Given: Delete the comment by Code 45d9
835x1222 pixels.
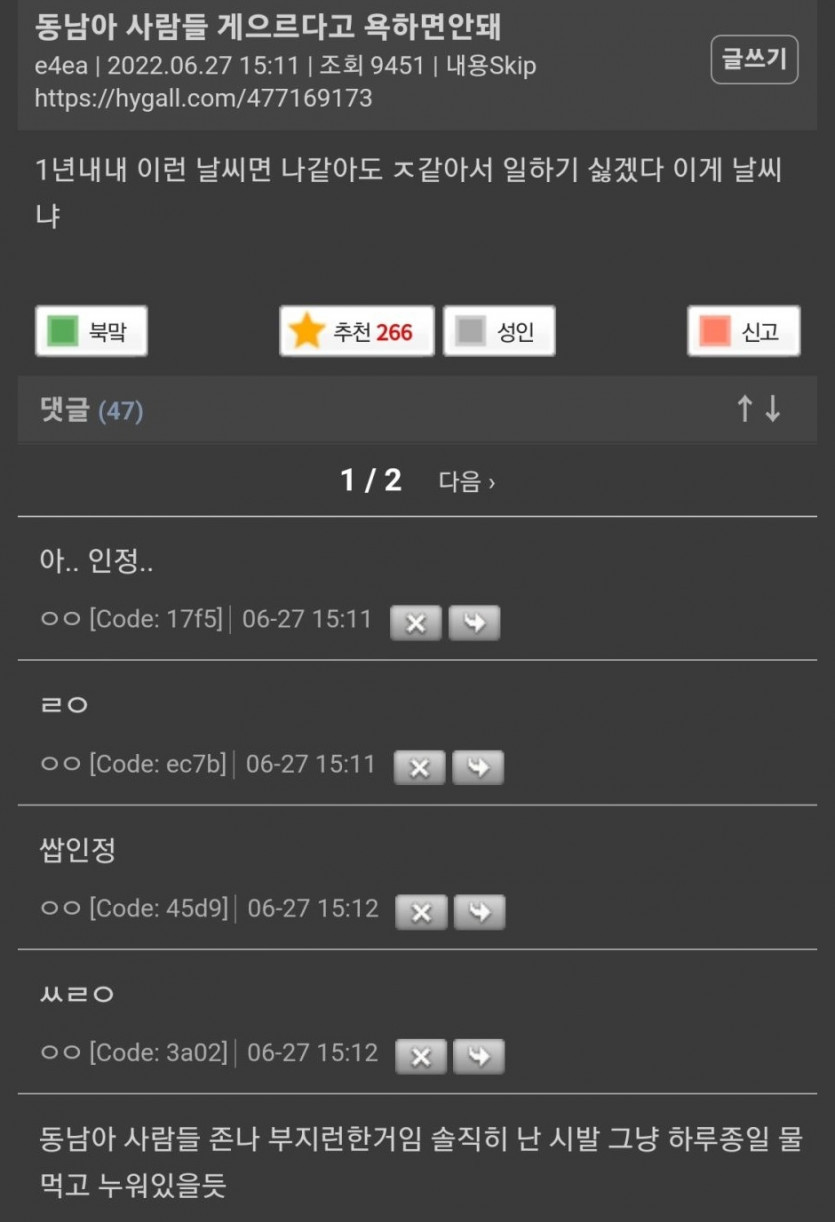Looking at the screenshot, I should click(421, 912).
